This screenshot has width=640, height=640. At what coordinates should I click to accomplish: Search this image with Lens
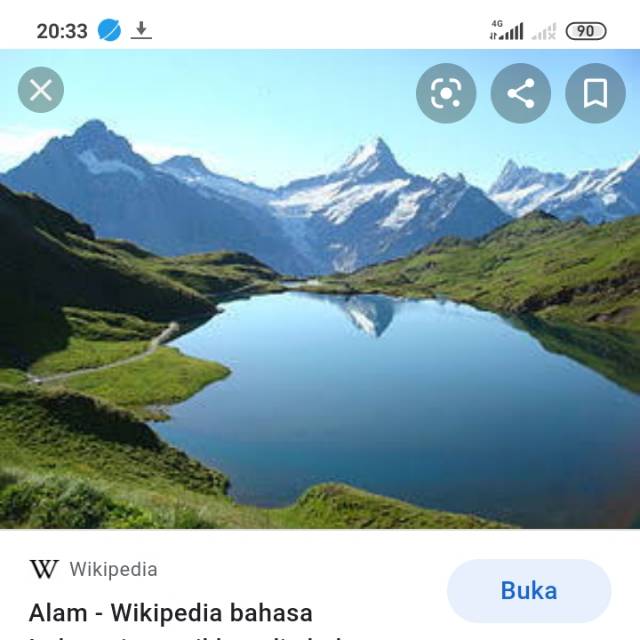(x=446, y=94)
